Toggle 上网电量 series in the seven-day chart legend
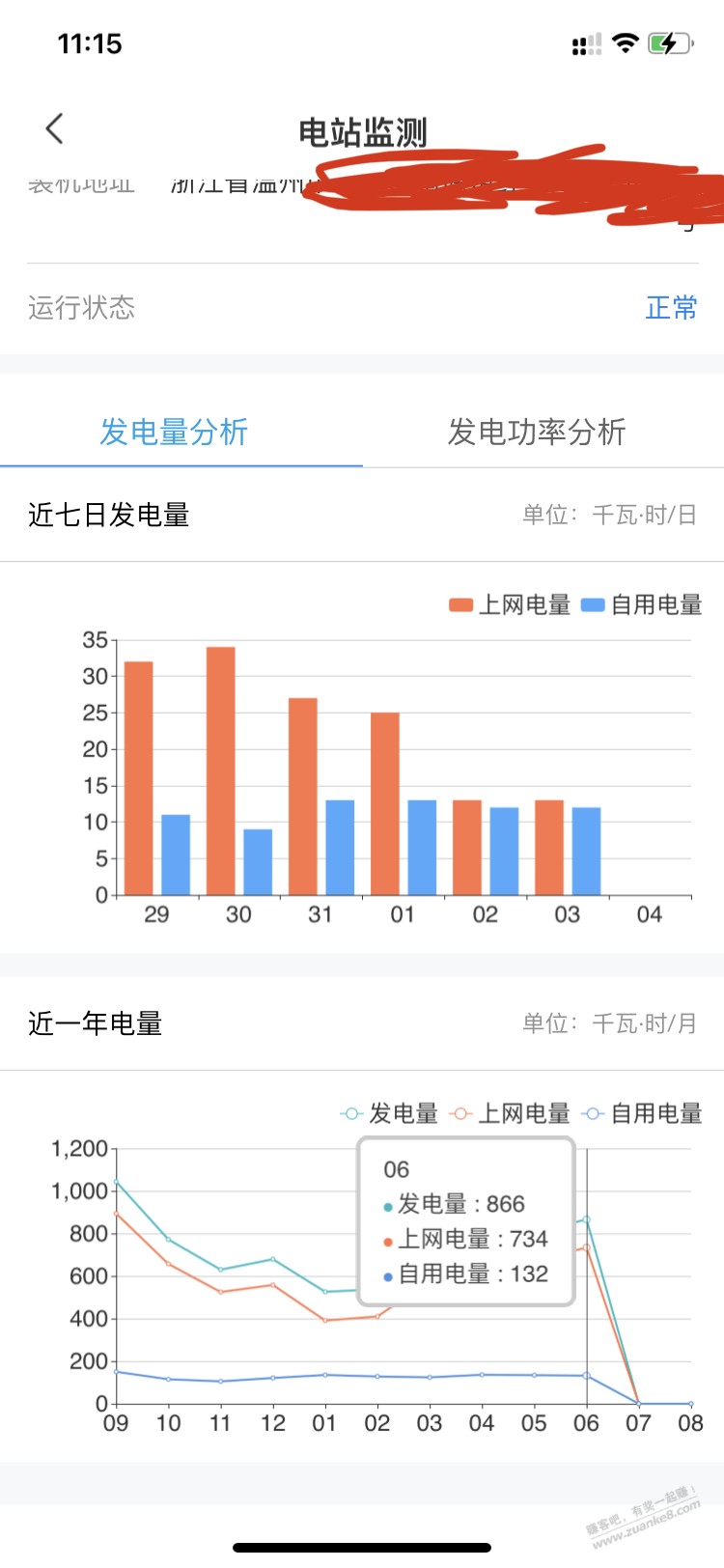Image resolution: width=724 pixels, height=1568 pixels. 510,605
